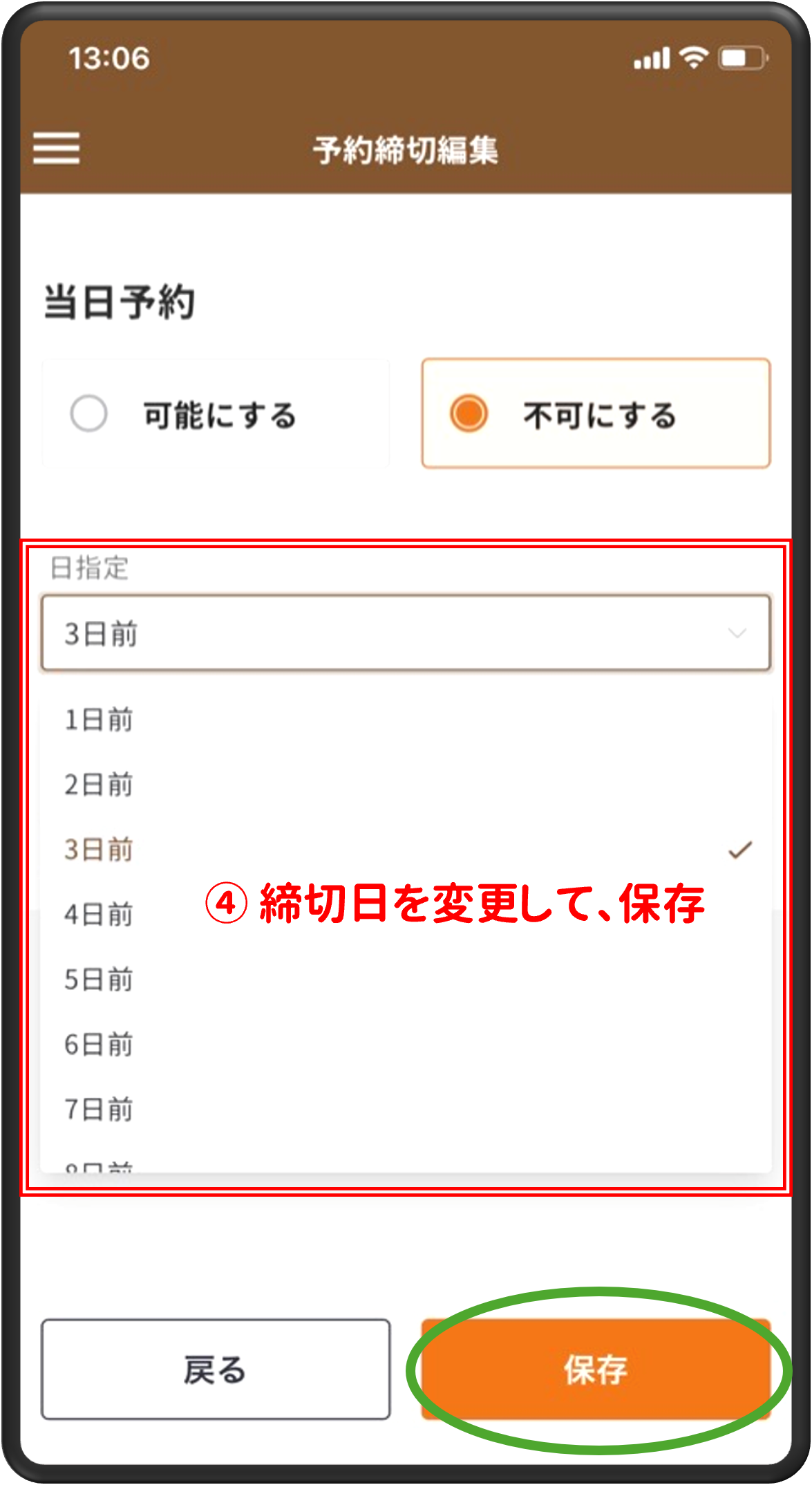Select 6日前 as the deadline

[99, 1045]
